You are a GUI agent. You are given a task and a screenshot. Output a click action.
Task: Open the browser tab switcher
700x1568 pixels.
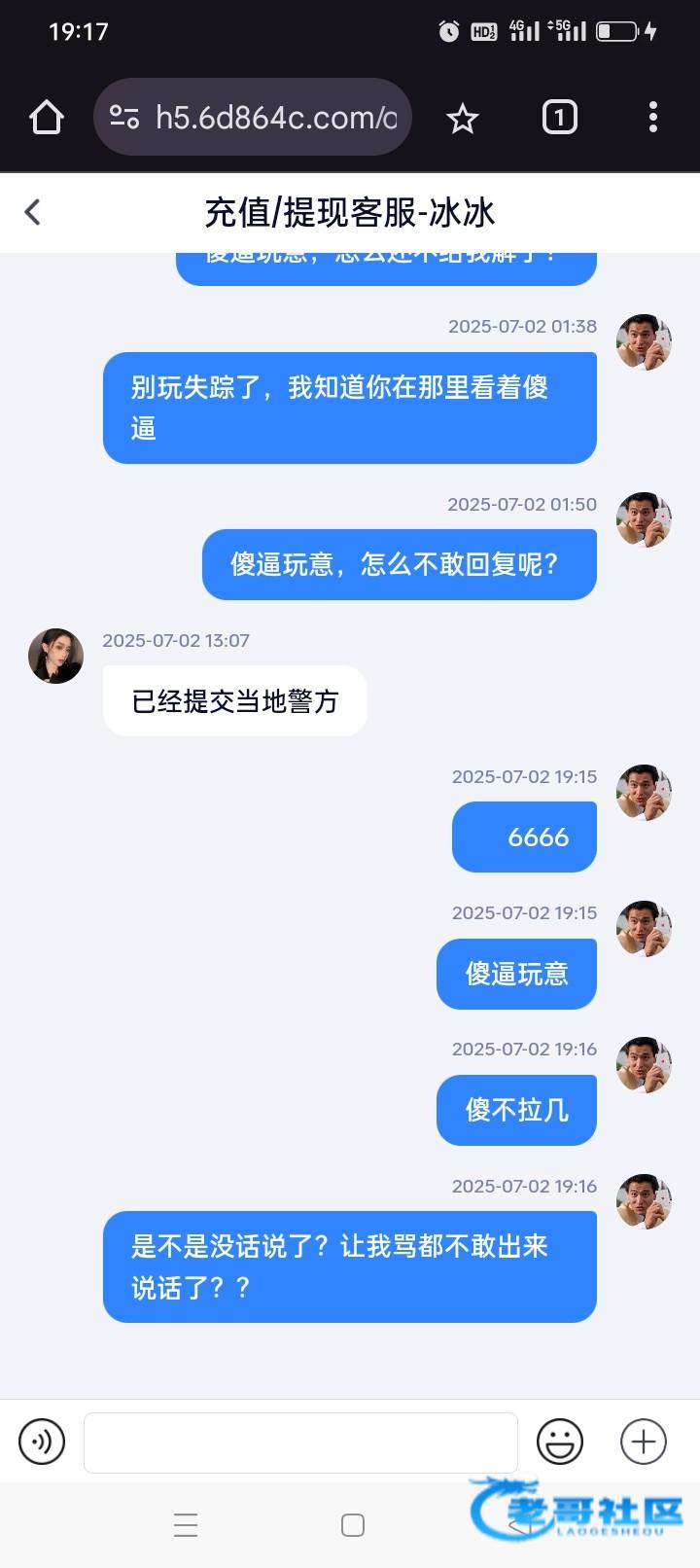click(x=559, y=118)
